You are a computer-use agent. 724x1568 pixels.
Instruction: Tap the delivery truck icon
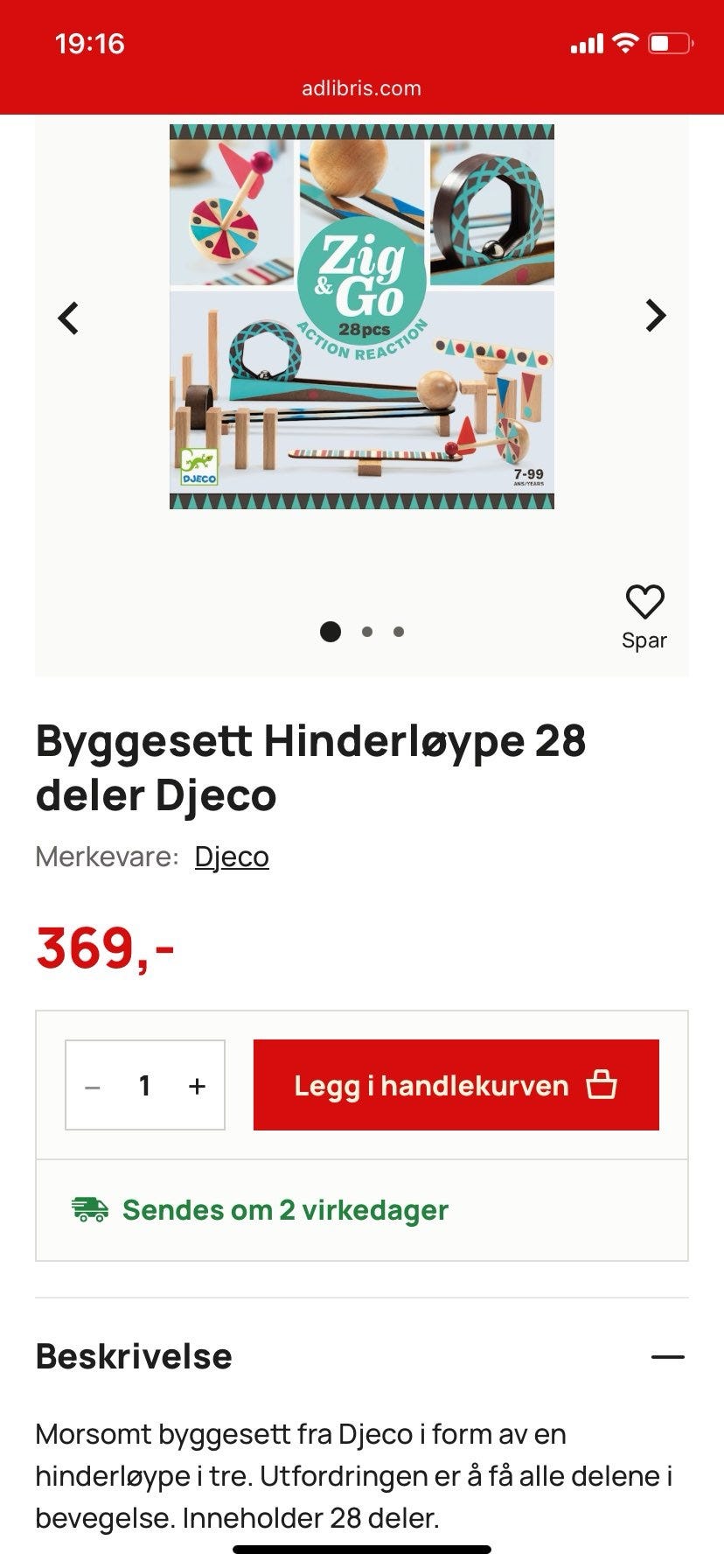[x=88, y=1210]
